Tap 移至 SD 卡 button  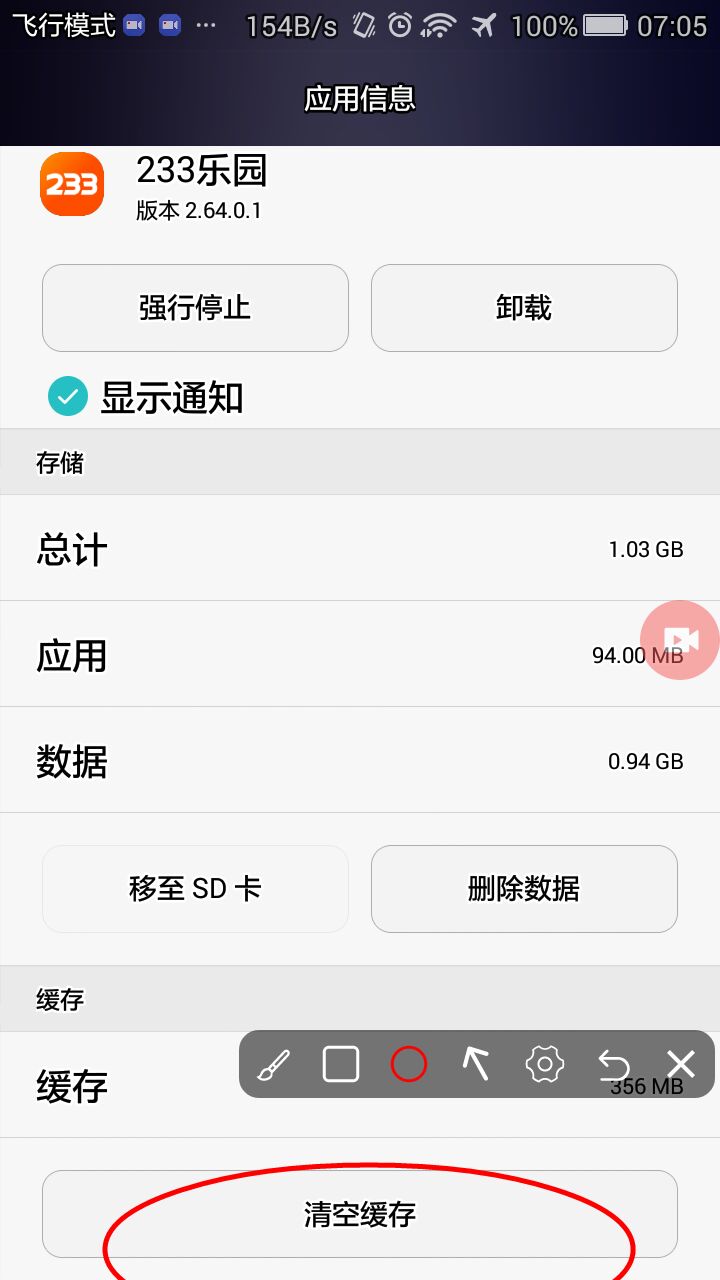(x=195, y=889)
